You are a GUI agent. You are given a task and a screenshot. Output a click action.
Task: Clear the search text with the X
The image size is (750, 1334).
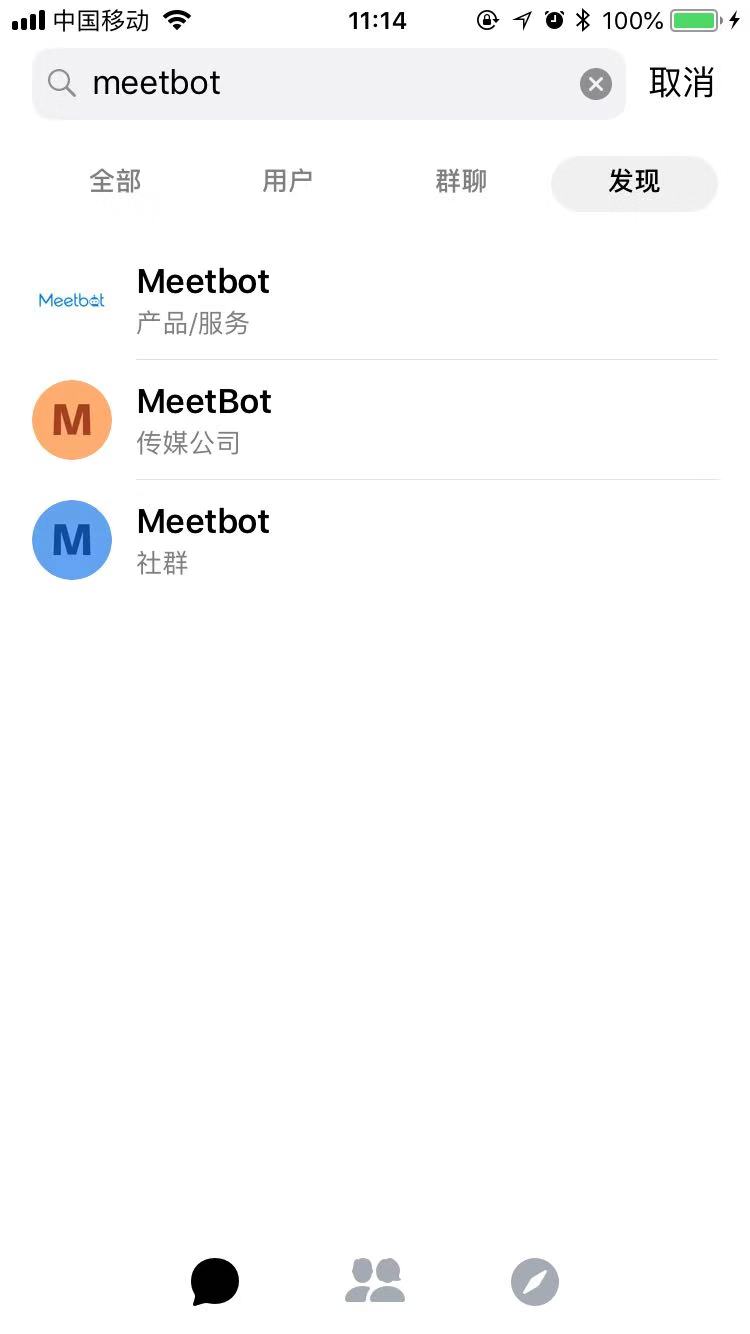point(596,84)
